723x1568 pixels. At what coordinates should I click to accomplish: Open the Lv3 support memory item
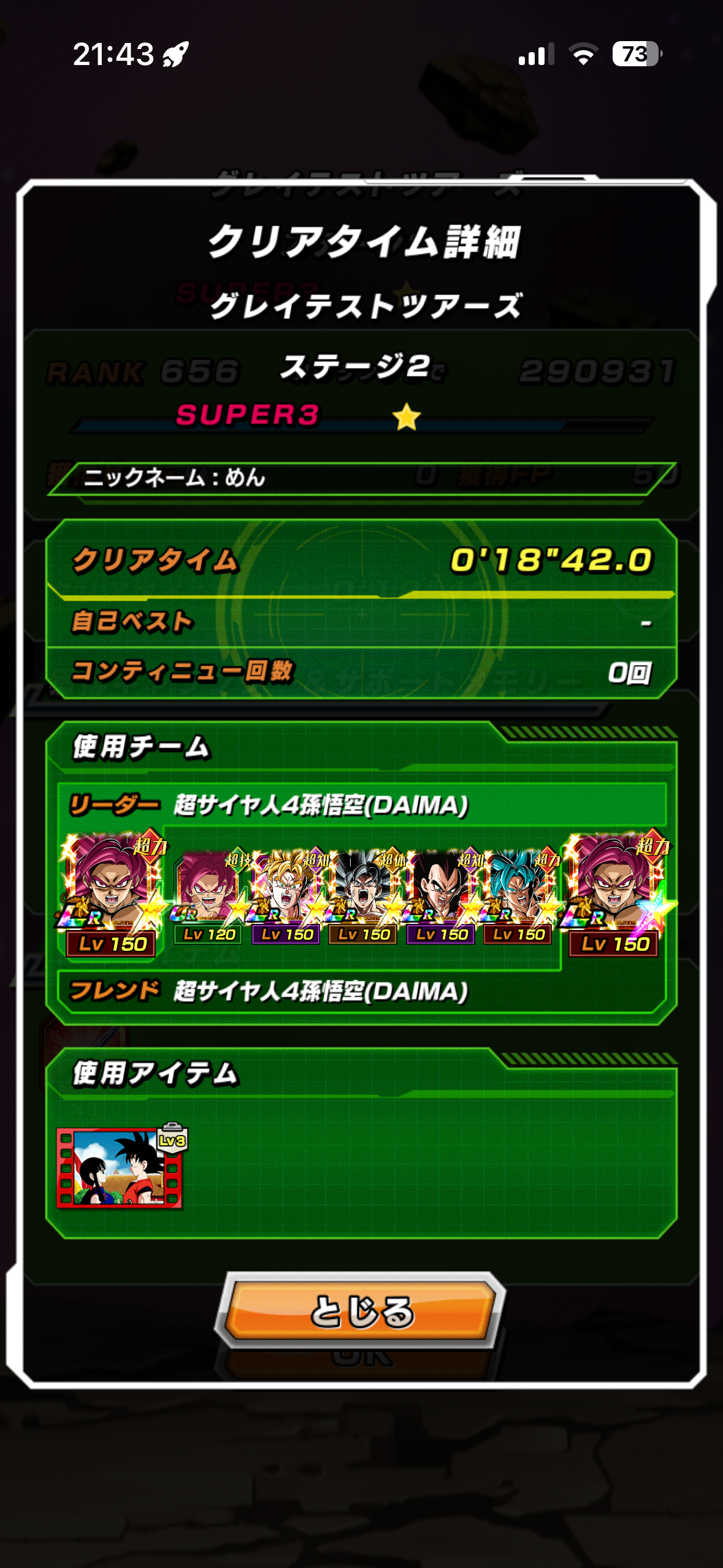click(x=120, y=1167)
